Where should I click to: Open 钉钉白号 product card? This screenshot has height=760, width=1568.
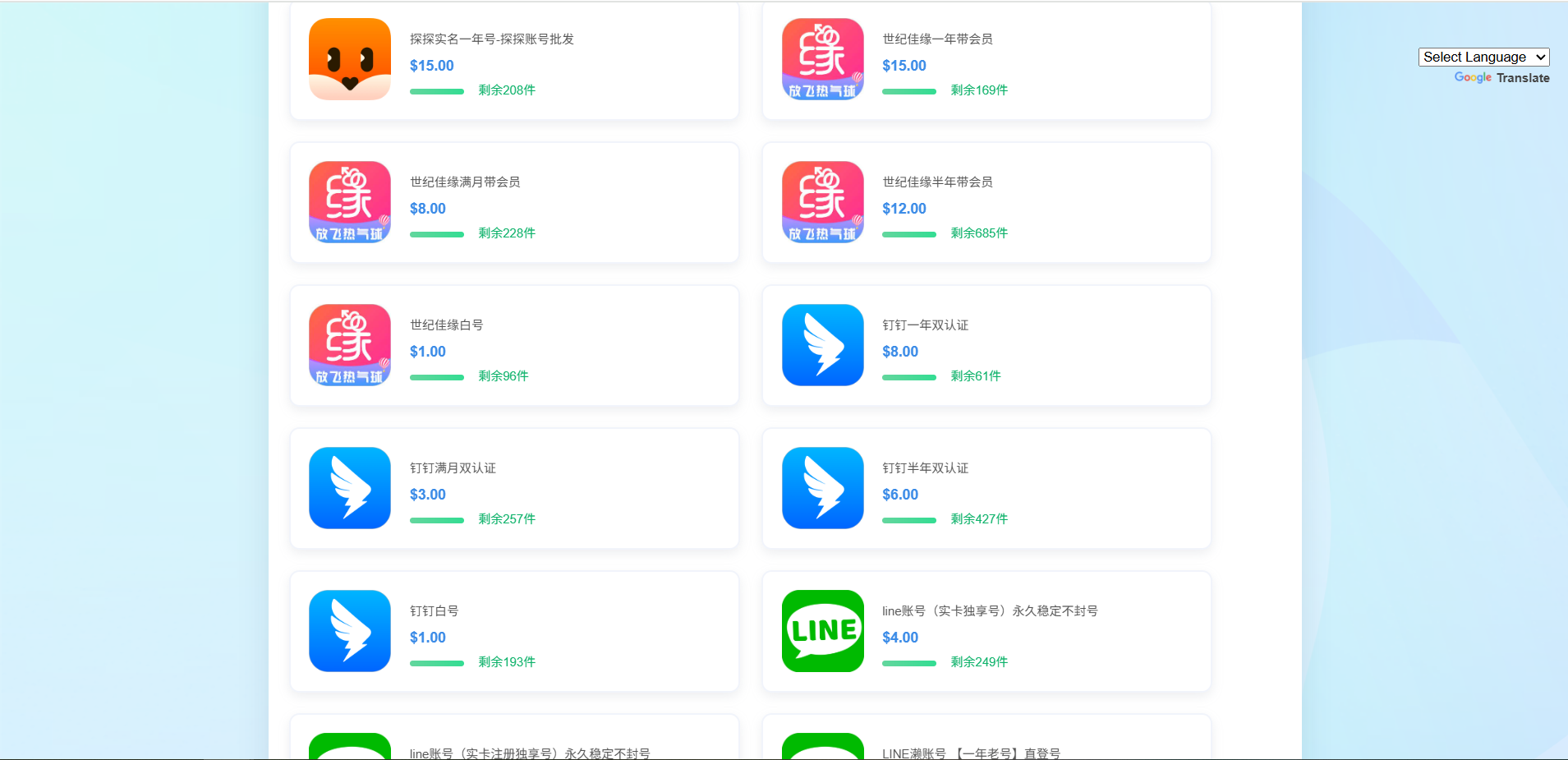click(514, 632)
